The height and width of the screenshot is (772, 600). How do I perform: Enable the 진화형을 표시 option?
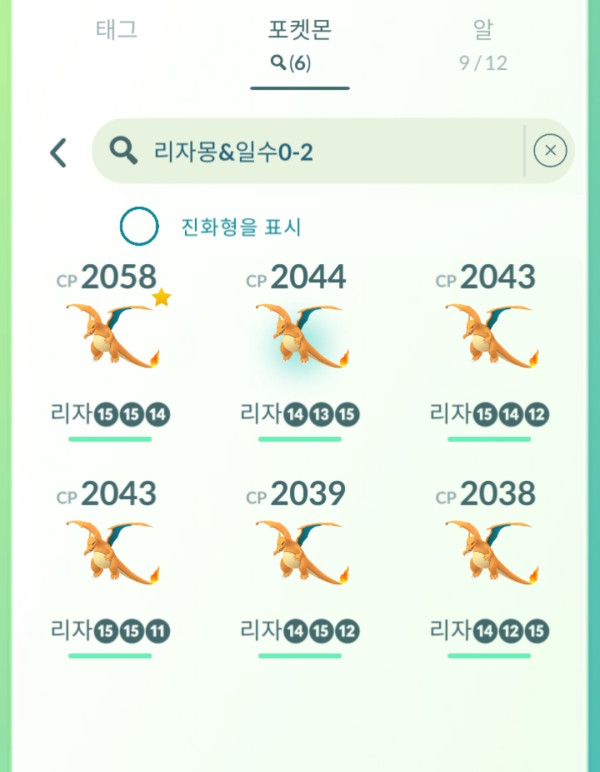coord(139,227)
